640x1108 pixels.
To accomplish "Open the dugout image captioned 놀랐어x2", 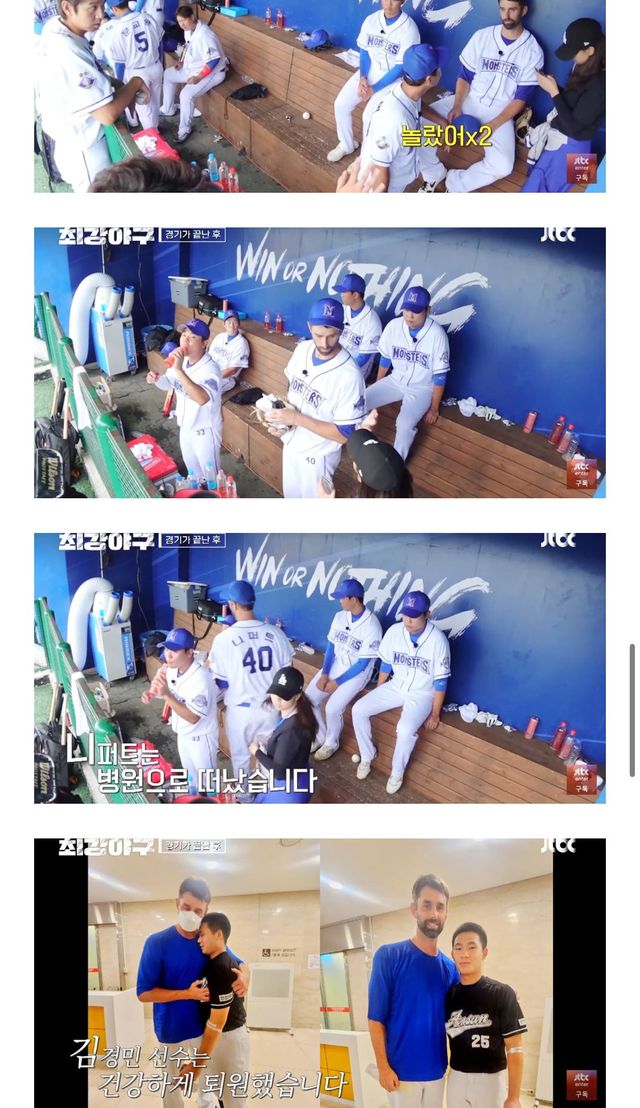I will pos(319,96).
